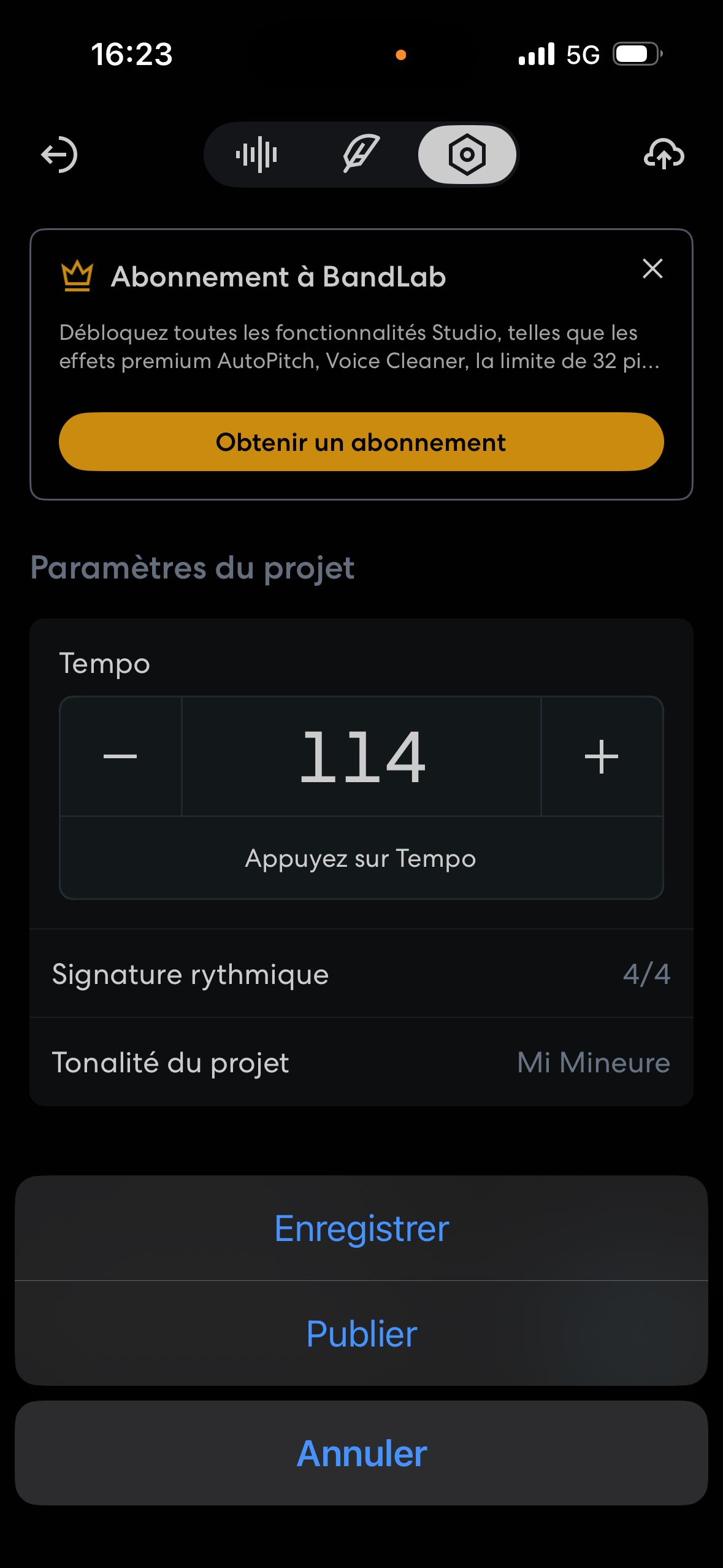Save the project with Enregistrer
Screen dimensions: 723x1568
362,1228
